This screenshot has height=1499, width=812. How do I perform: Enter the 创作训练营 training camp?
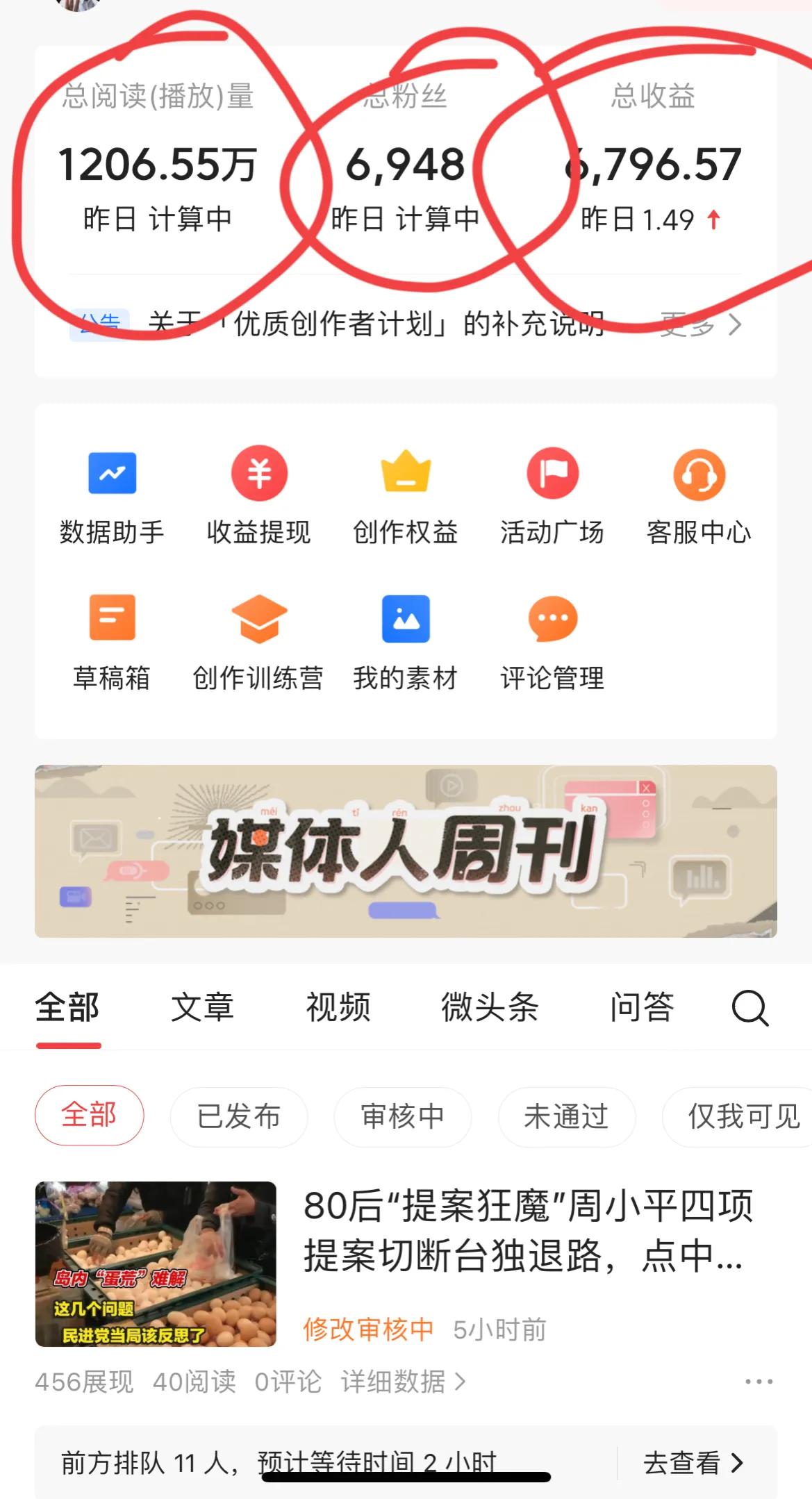point(258,638)
